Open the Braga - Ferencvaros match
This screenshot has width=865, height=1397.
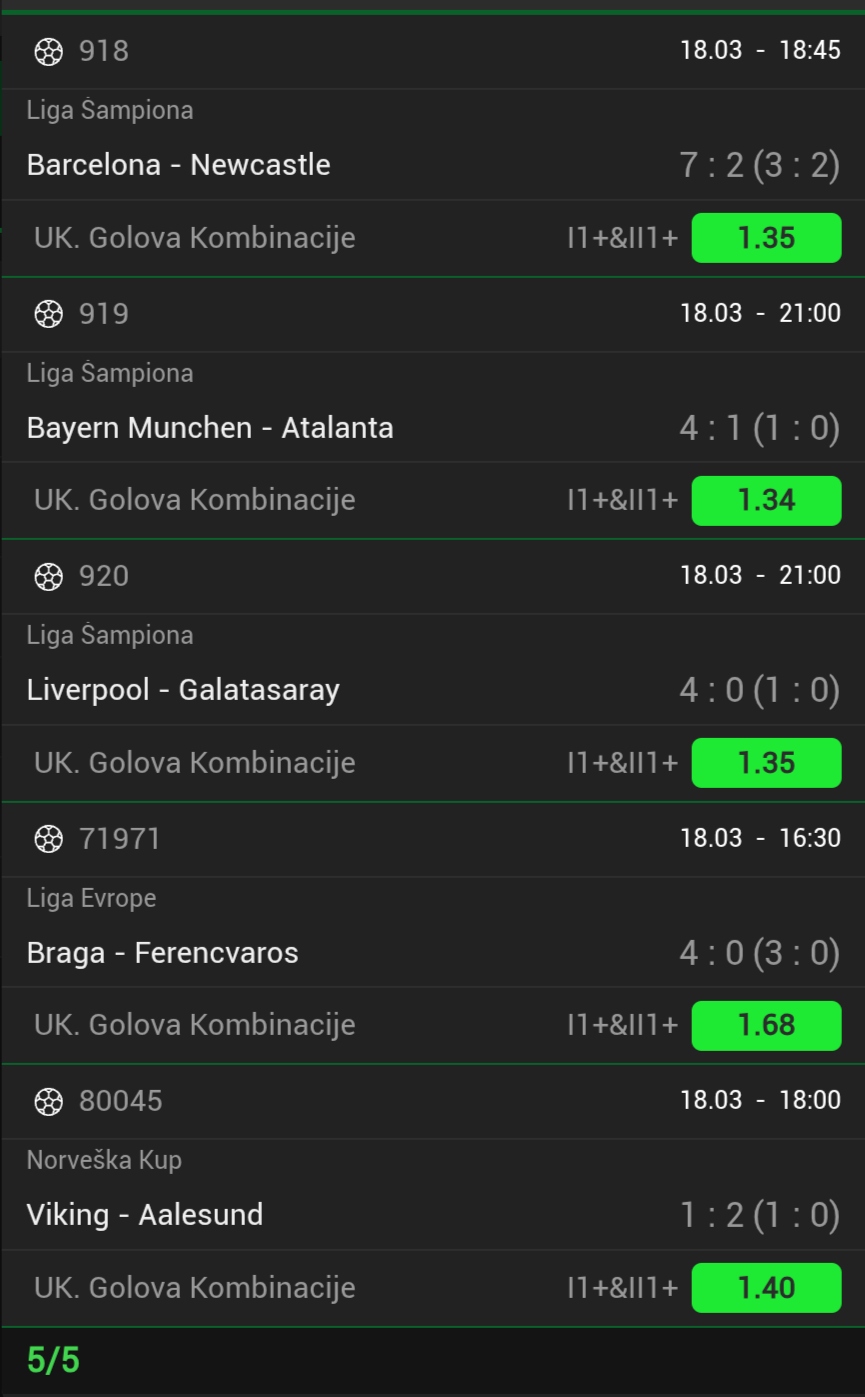[163, 953]
